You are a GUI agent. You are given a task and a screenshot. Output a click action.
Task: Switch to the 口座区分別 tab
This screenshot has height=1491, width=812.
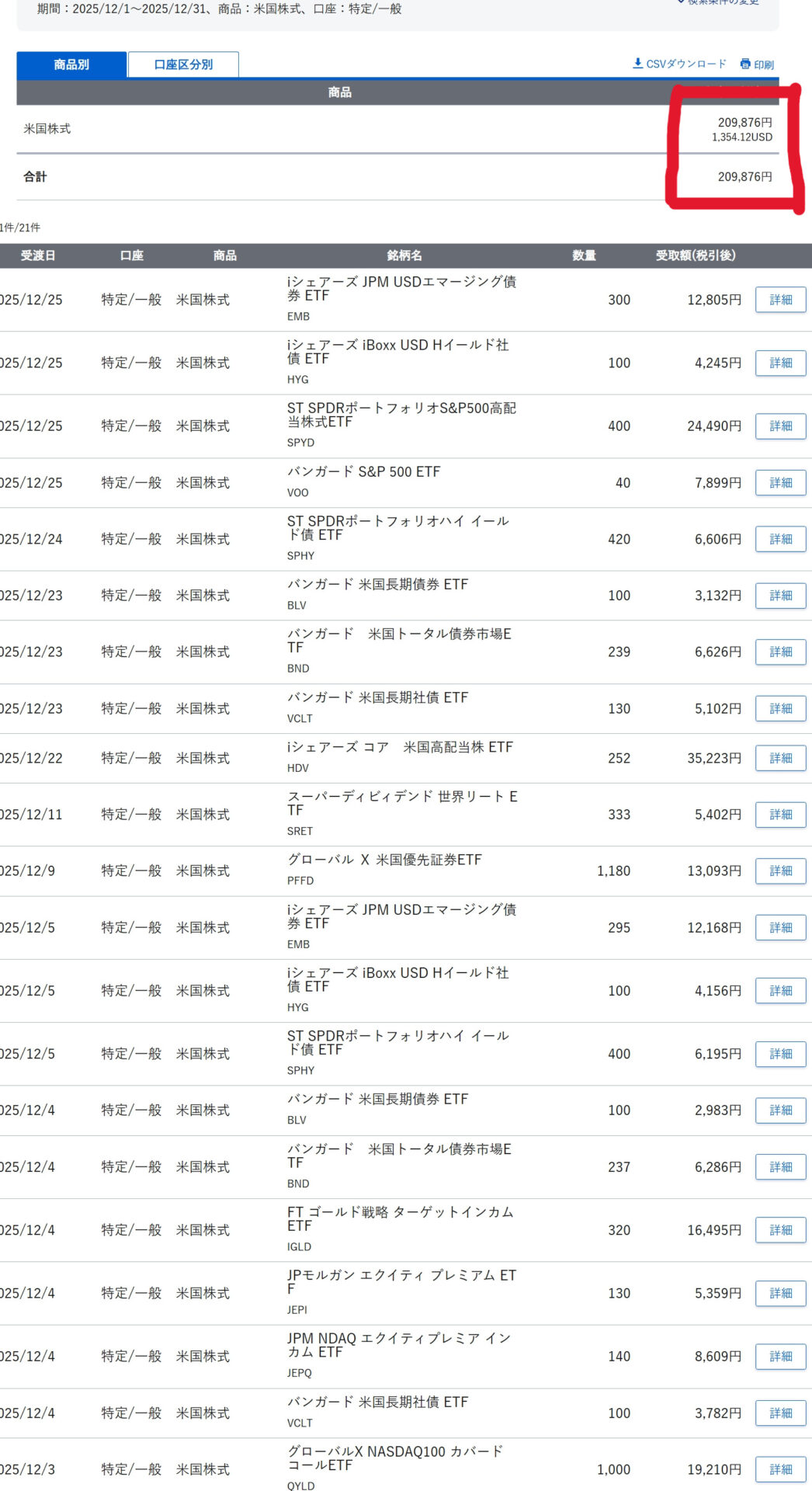pos(183,64)
